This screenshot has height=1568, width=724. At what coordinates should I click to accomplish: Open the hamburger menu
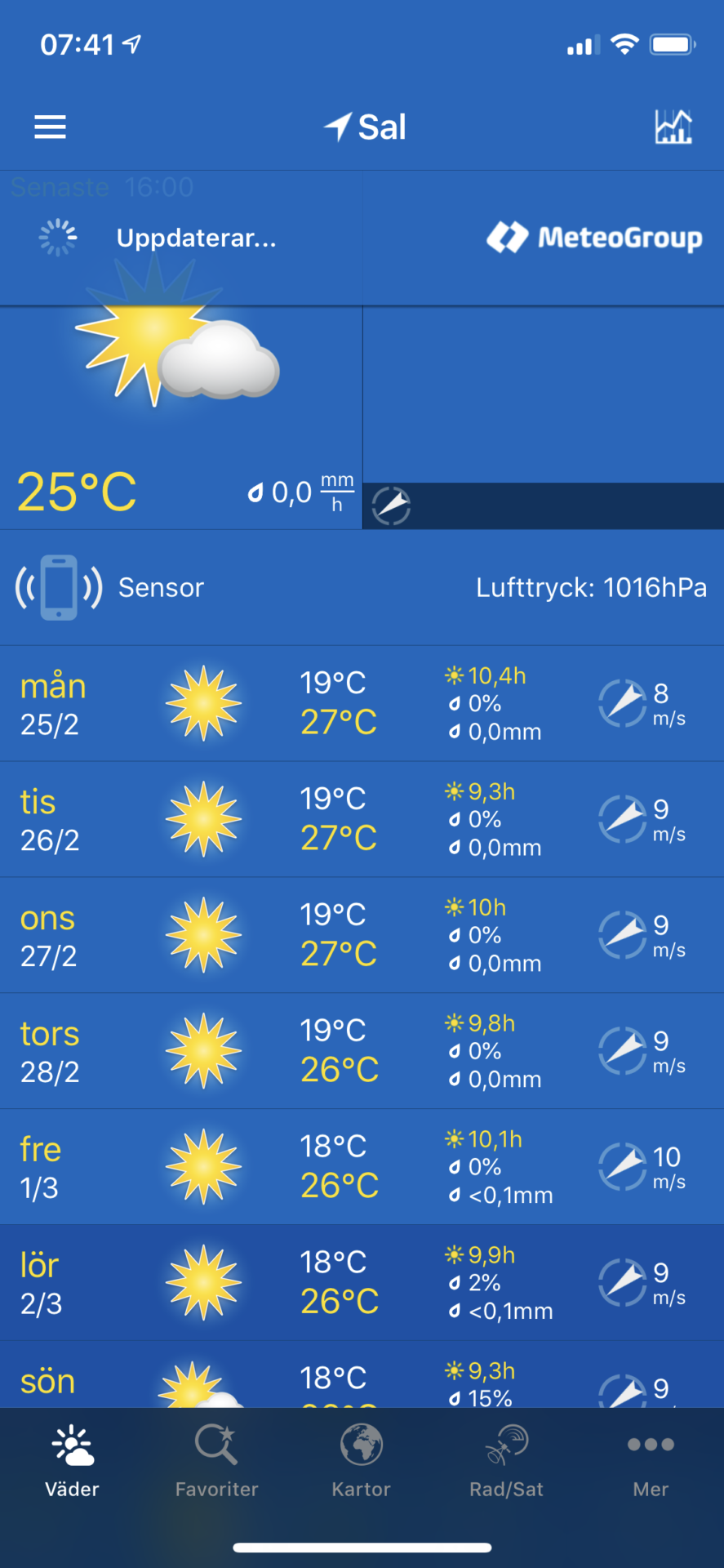50,127
